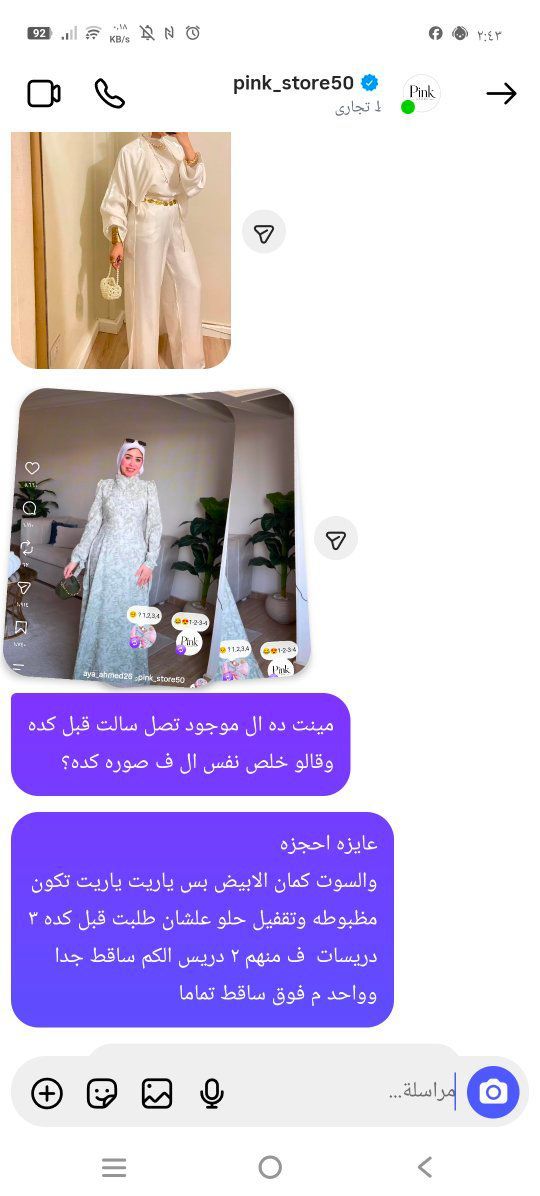Forward the shared green dress reel
Viewport: 540px width, 1196px height.
(x=336, y=539)
